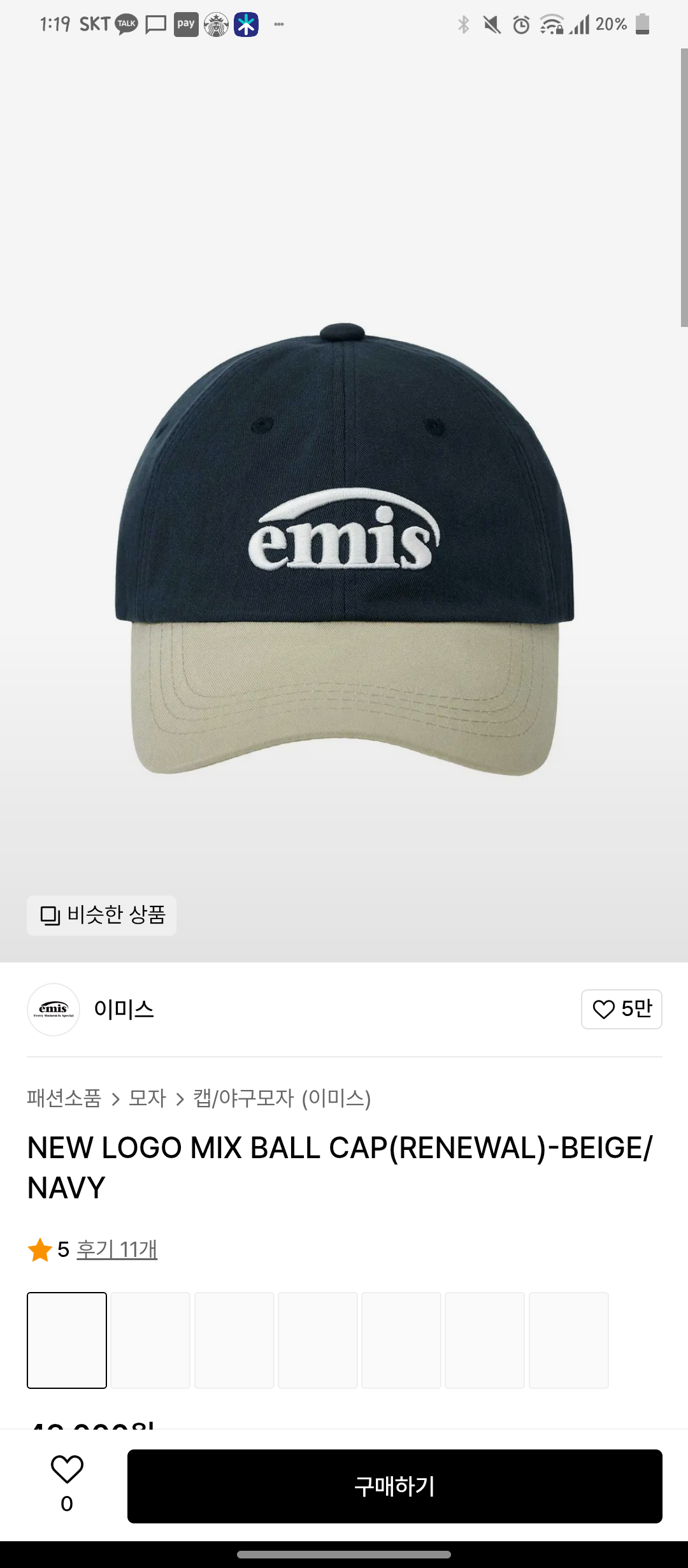Screen dimensions: 688x1568
Task: Open 캡/야구모자 (이미스) category
Action: click(x=282, y=1098)
